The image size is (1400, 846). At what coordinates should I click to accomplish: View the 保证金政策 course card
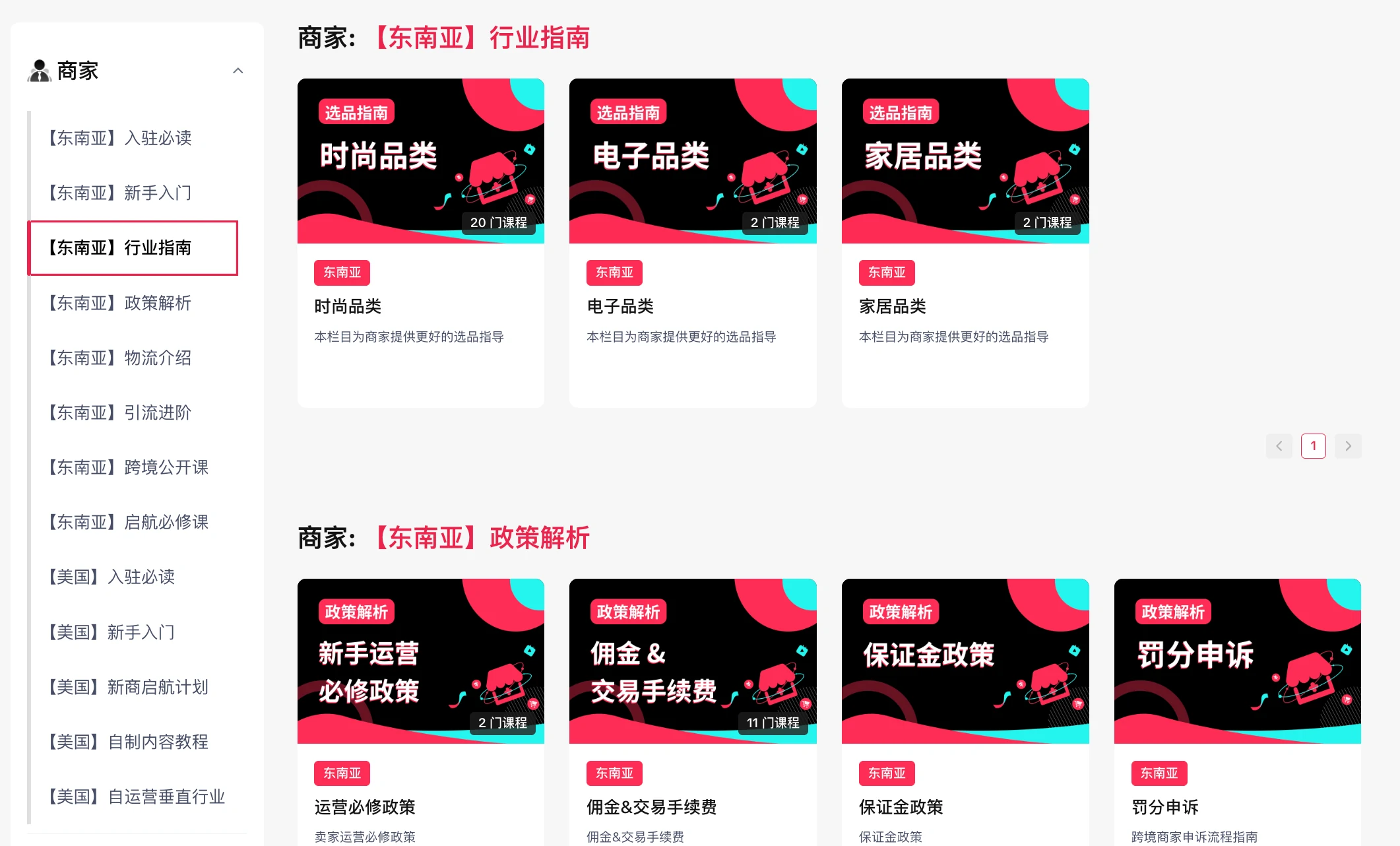965,713
